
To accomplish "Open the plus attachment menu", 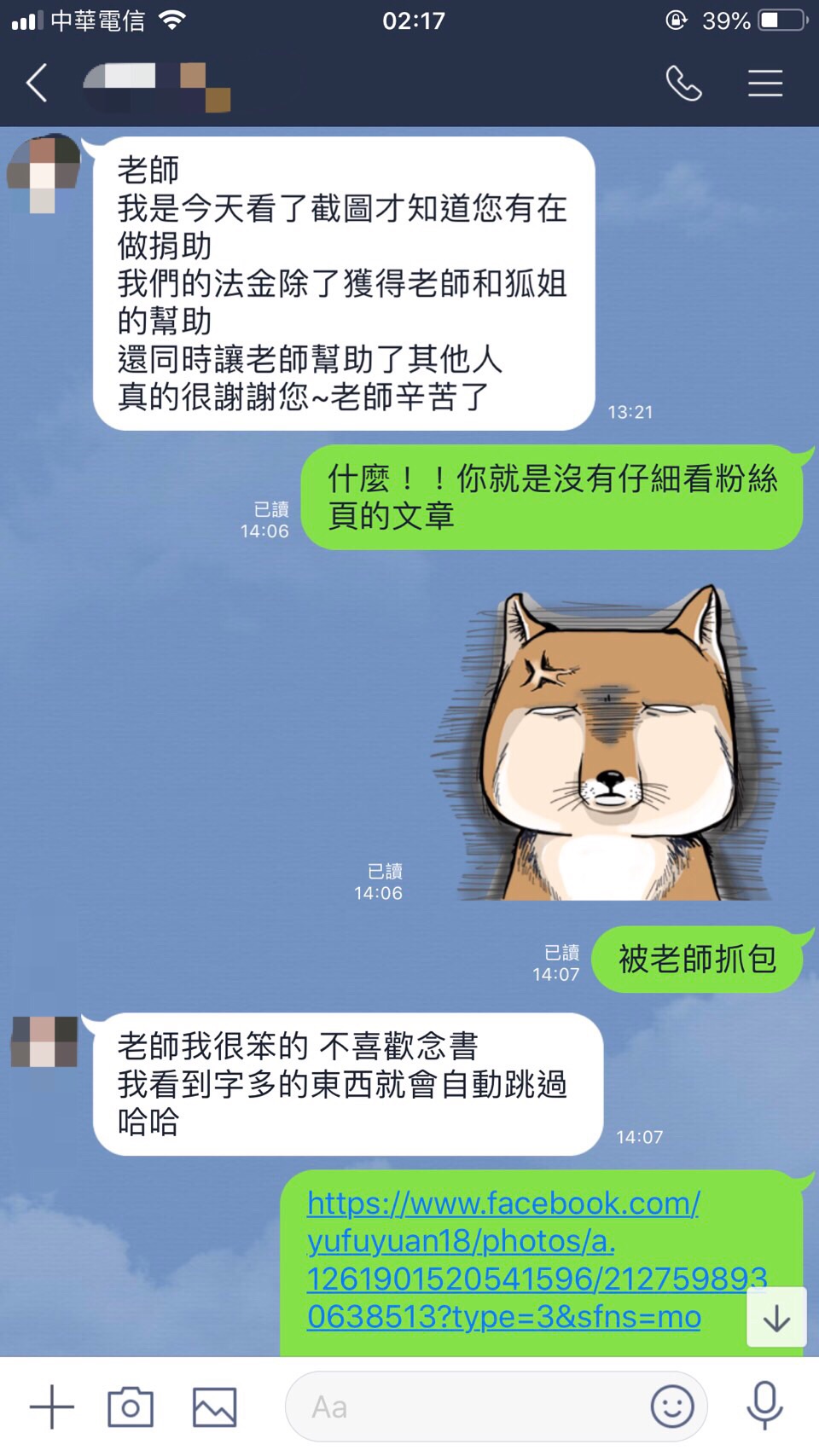I will click(51, 1407).
